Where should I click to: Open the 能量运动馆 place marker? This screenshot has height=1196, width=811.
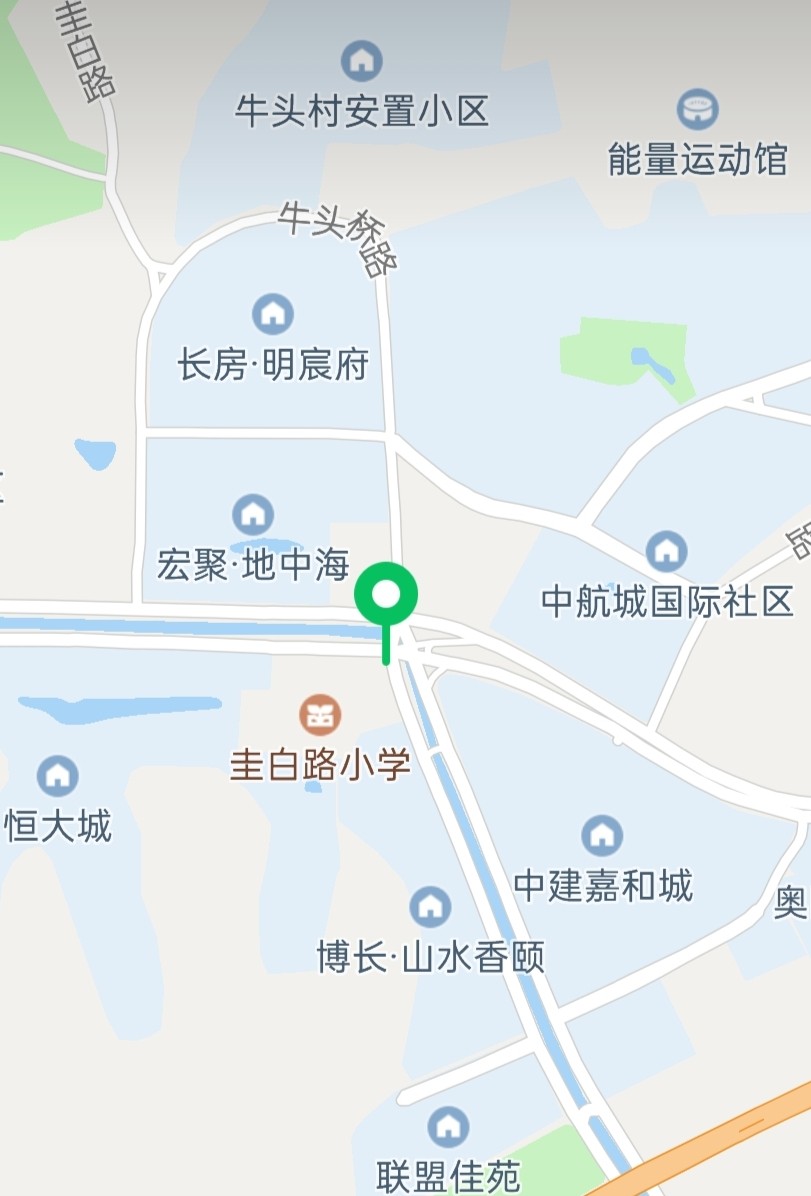697,109
